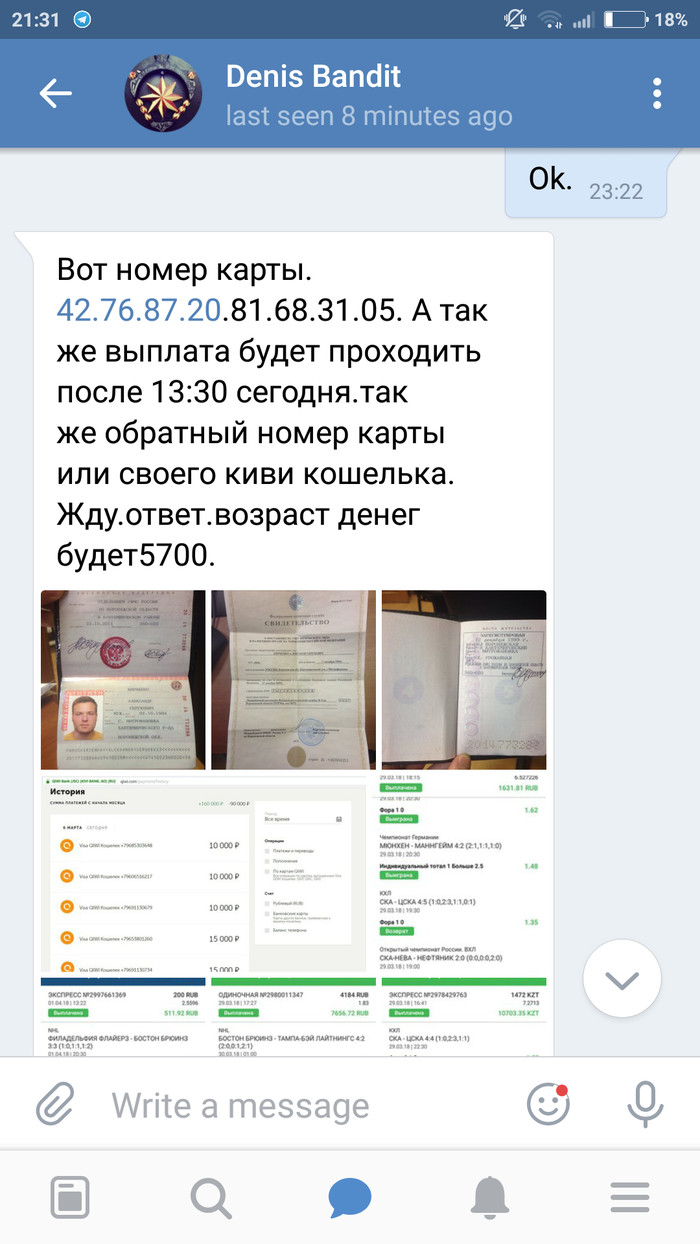
Task: Attach a file with the paperclip icon
Action: coord(55,1106)
